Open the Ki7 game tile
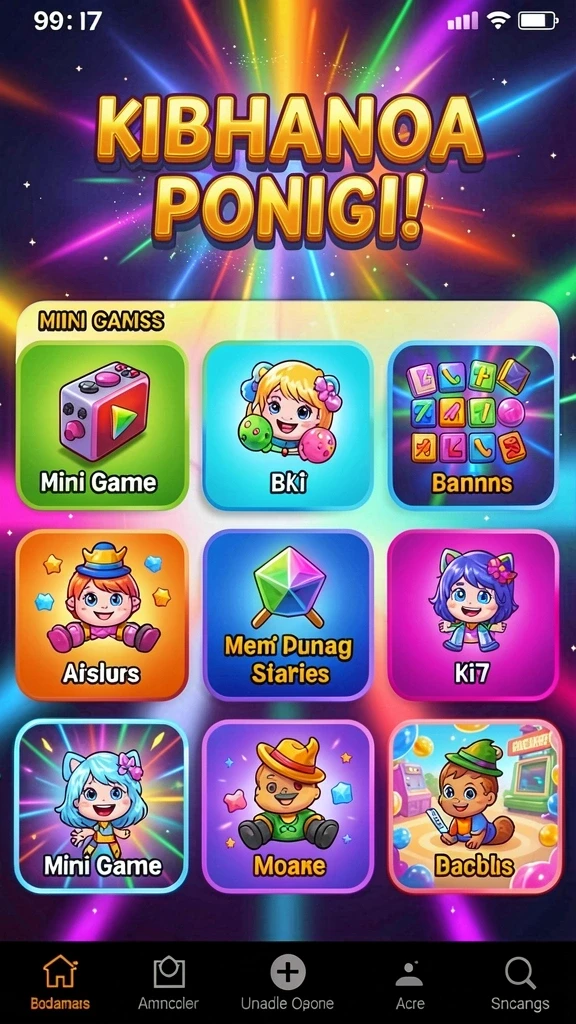This screenshot has width=576, height=1024. coord(473,615)
